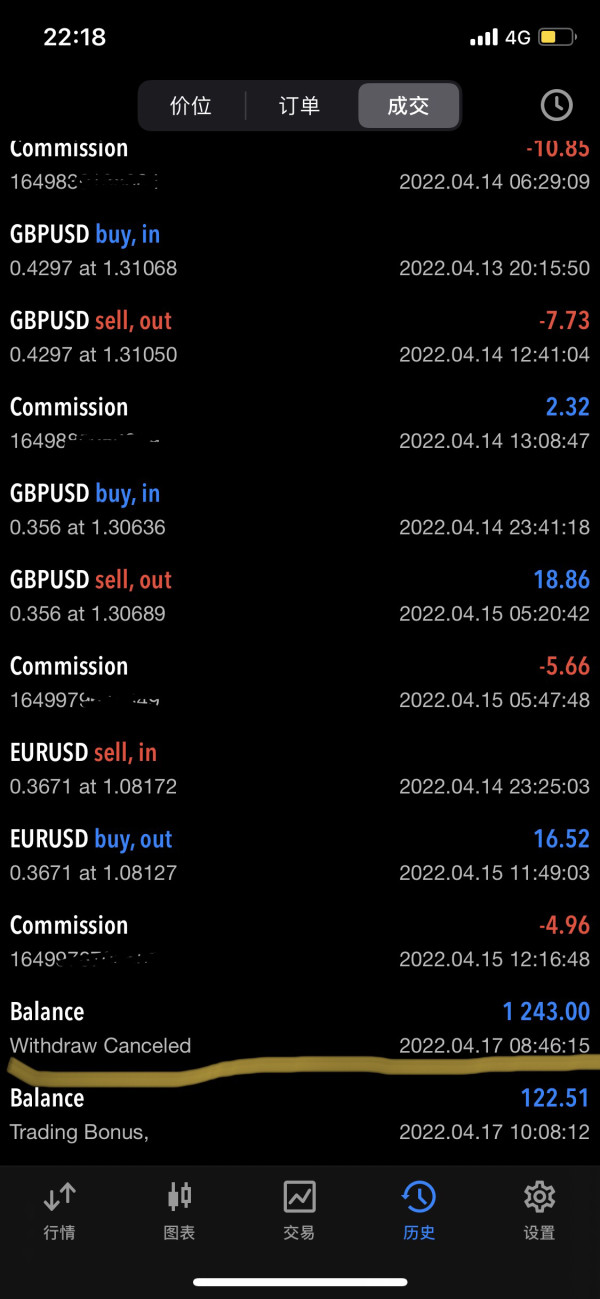This screenshot has height=1299, width=600.
Task: Open the GBPUSD buy deal at 1.30636
Action: click(299, 509)
